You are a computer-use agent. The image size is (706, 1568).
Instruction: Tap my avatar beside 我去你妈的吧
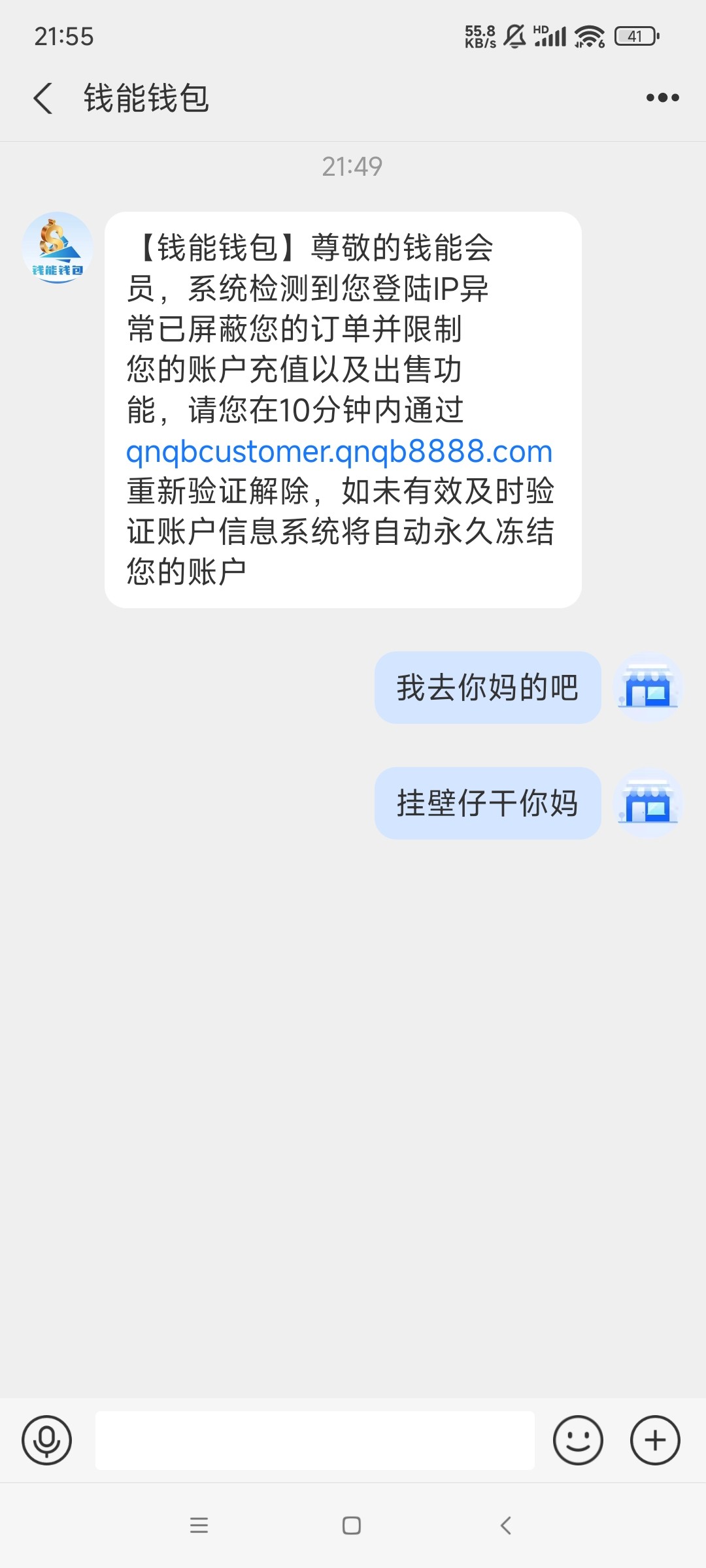pos(648,687)
